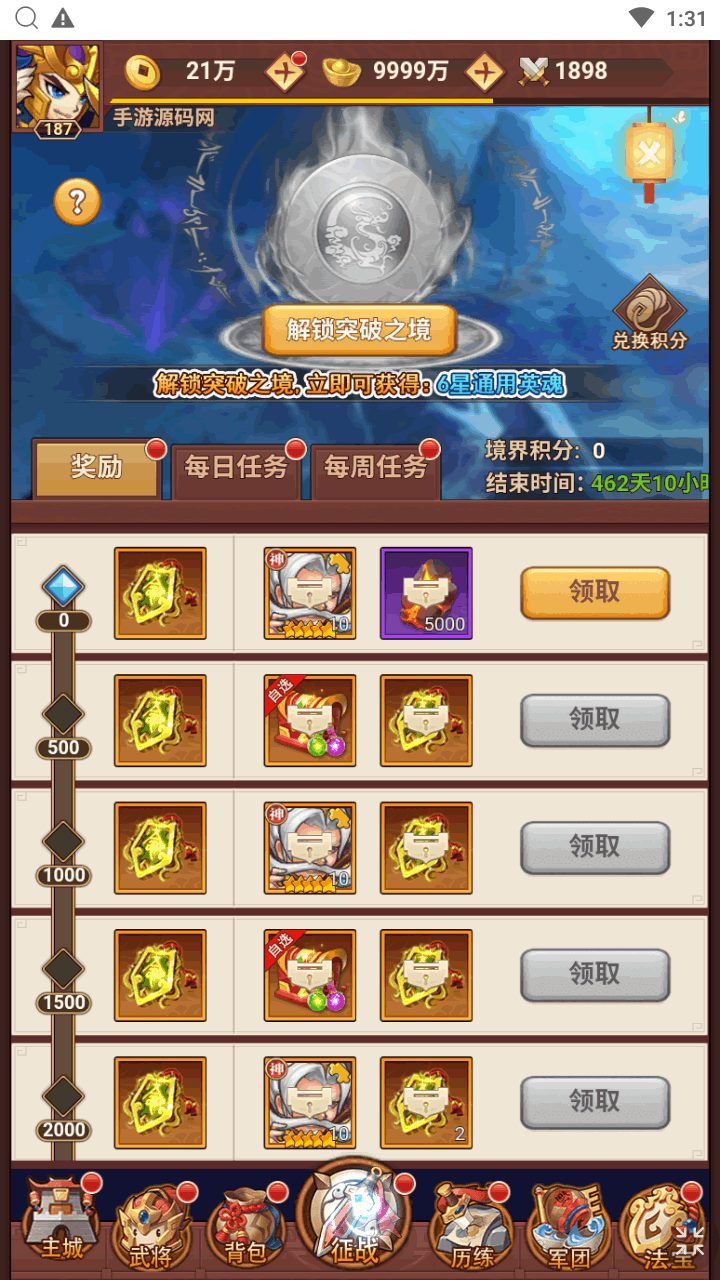The image size is (720, 1280).
Task: Open the player avatar profile
Action: pos(58,86)
